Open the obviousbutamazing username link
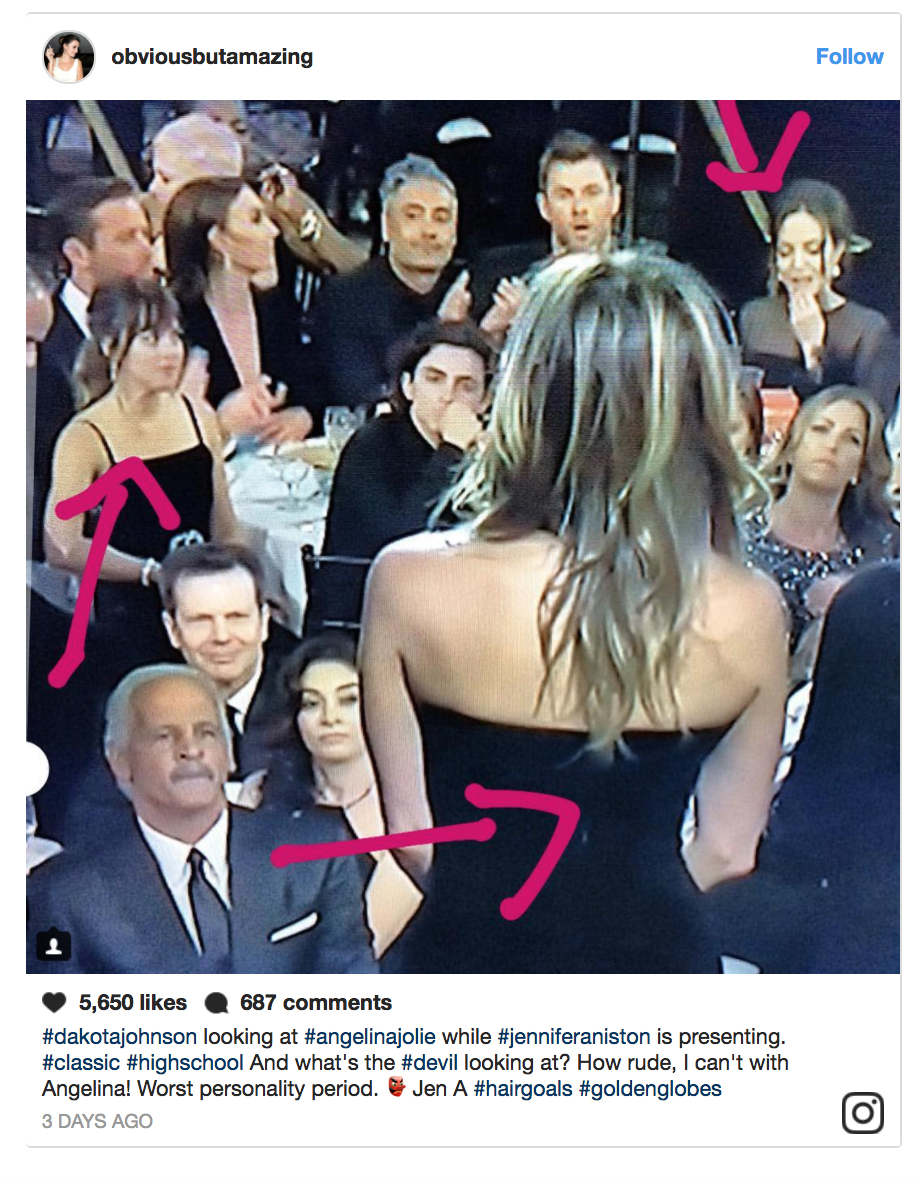 click(x=212, y=57)
